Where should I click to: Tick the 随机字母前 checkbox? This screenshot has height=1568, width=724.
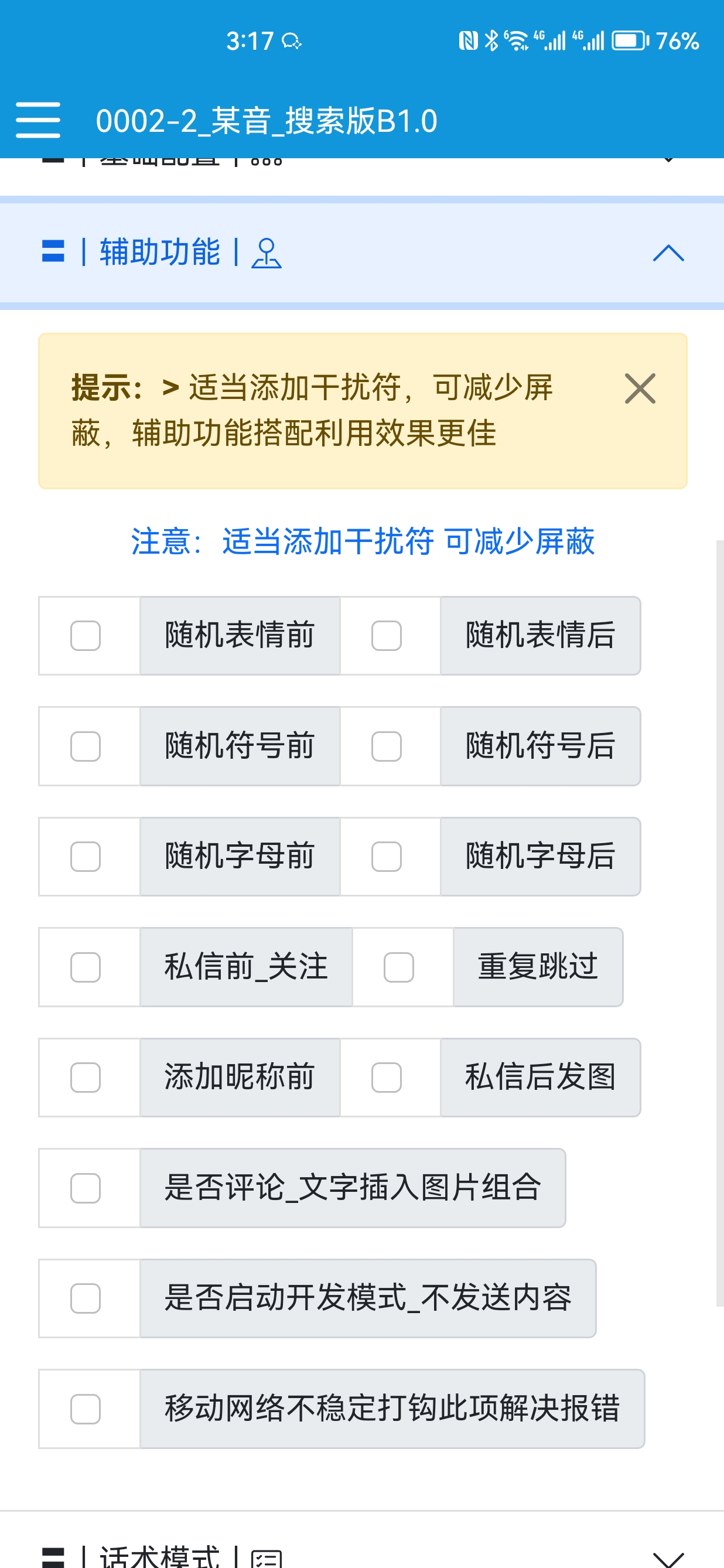coord(85,857)
